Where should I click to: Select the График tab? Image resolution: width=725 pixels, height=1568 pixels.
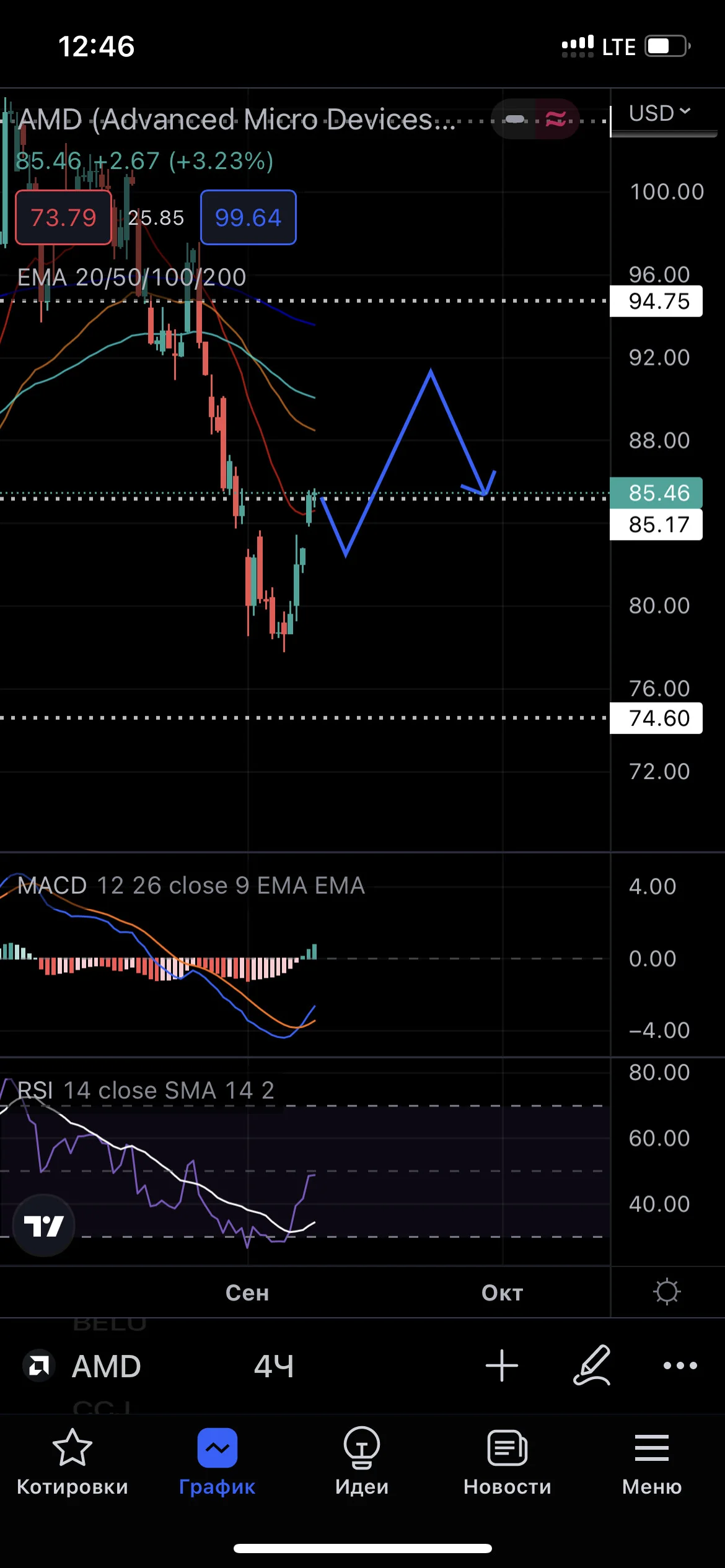click(x=217, y=1461)
